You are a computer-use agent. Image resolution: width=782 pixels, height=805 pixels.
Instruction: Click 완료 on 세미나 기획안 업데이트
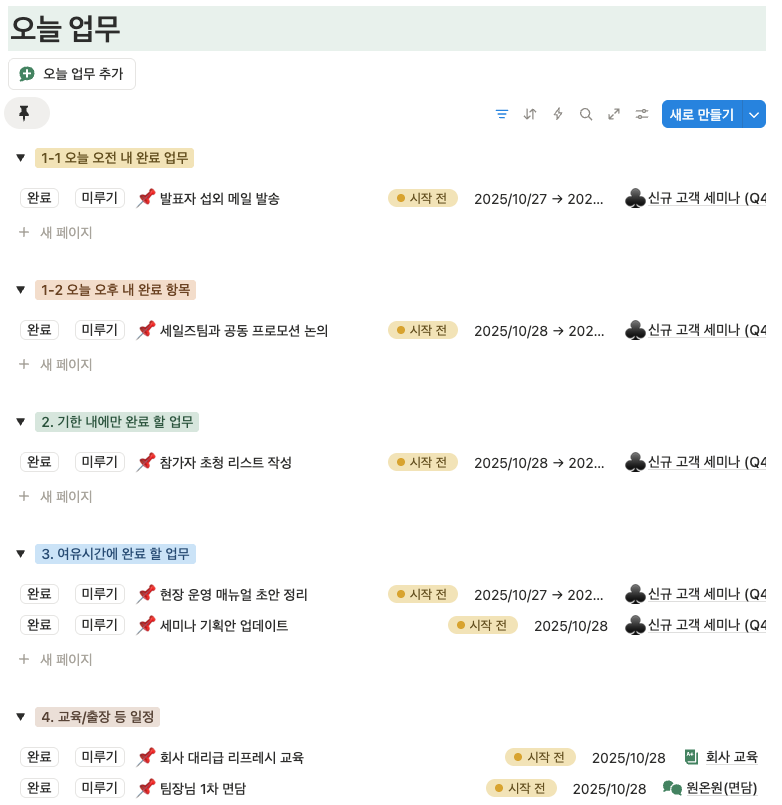(40, 626)
